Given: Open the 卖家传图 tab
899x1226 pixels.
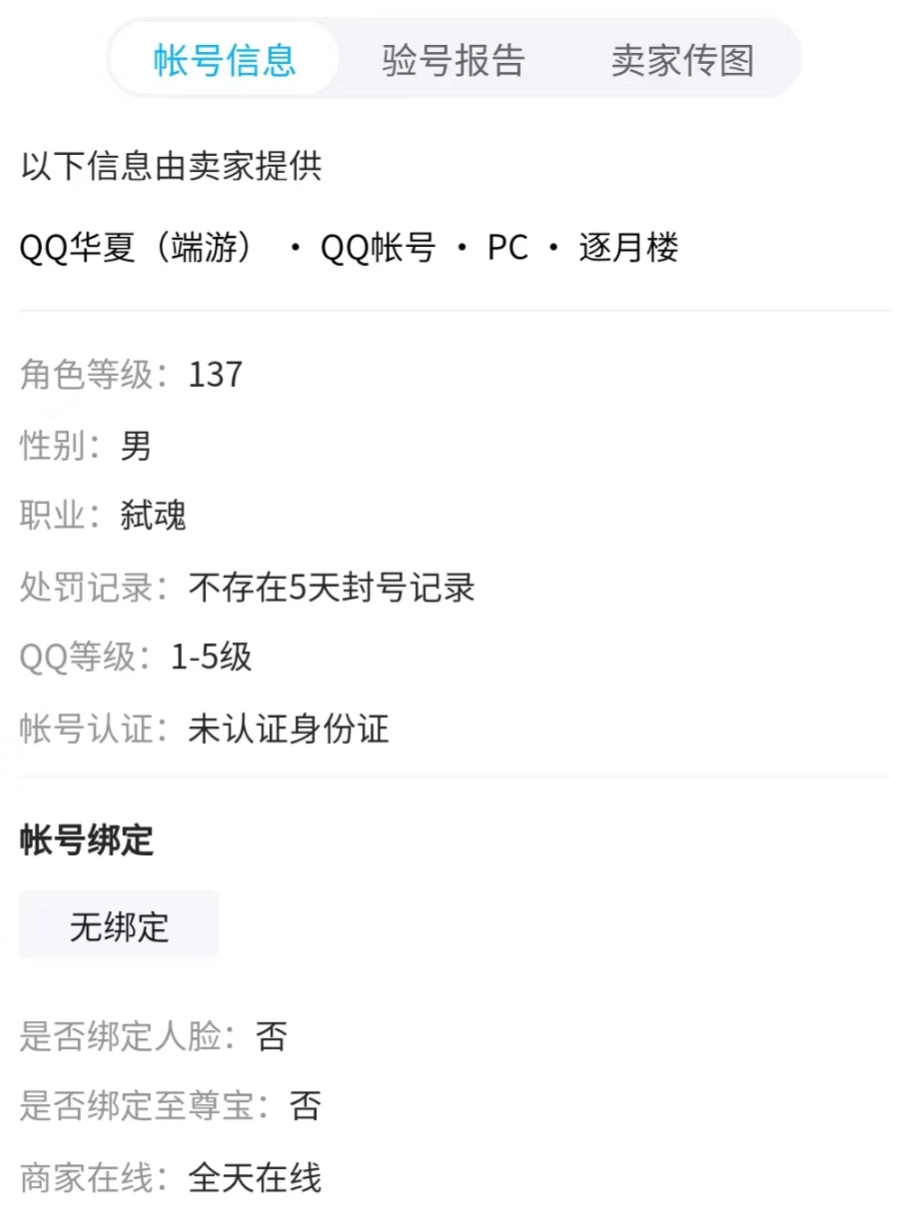Looking at the screenshot, I should point(682,60).
